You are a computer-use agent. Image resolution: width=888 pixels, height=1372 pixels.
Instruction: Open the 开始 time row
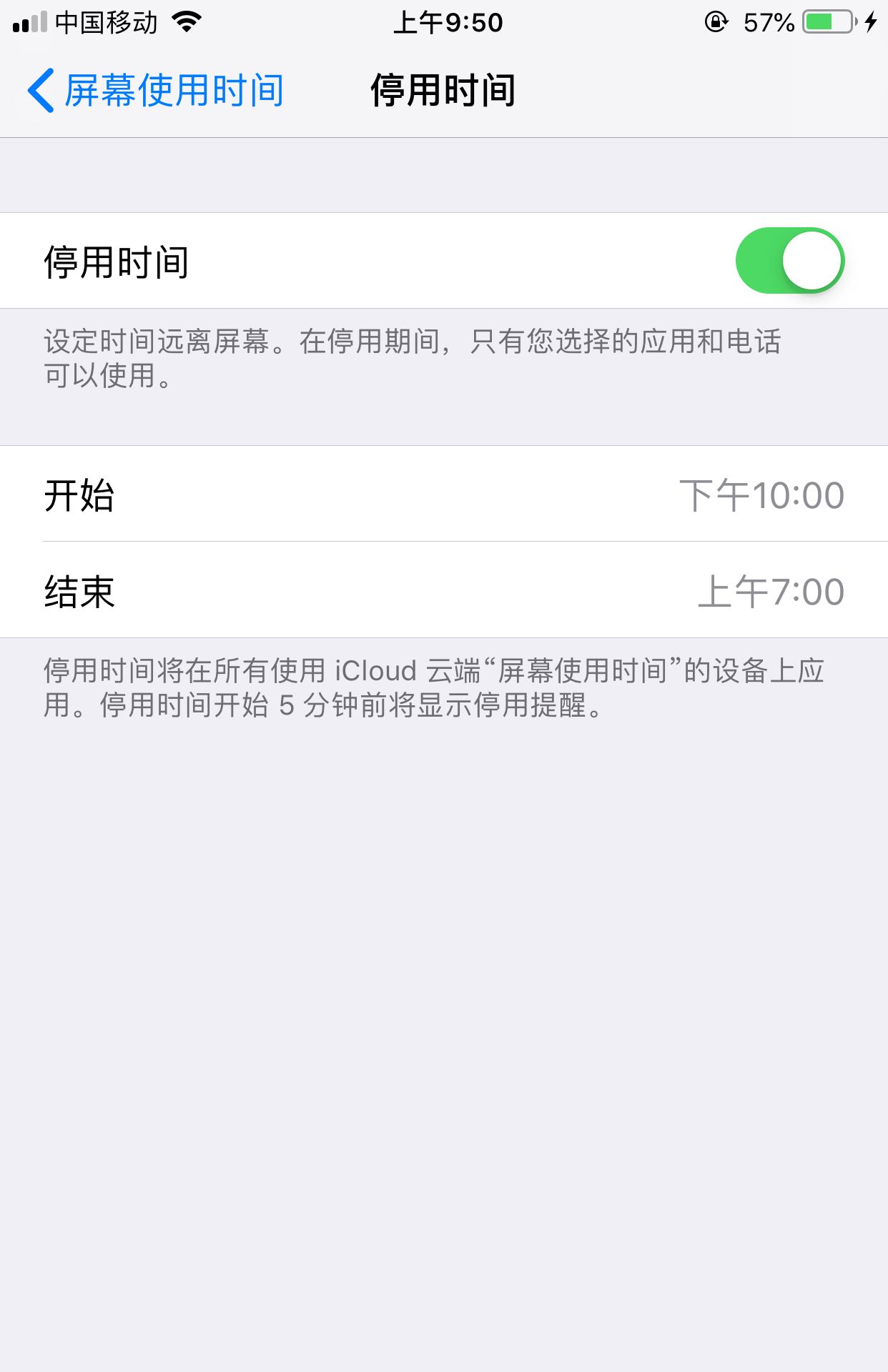point(443,494)
